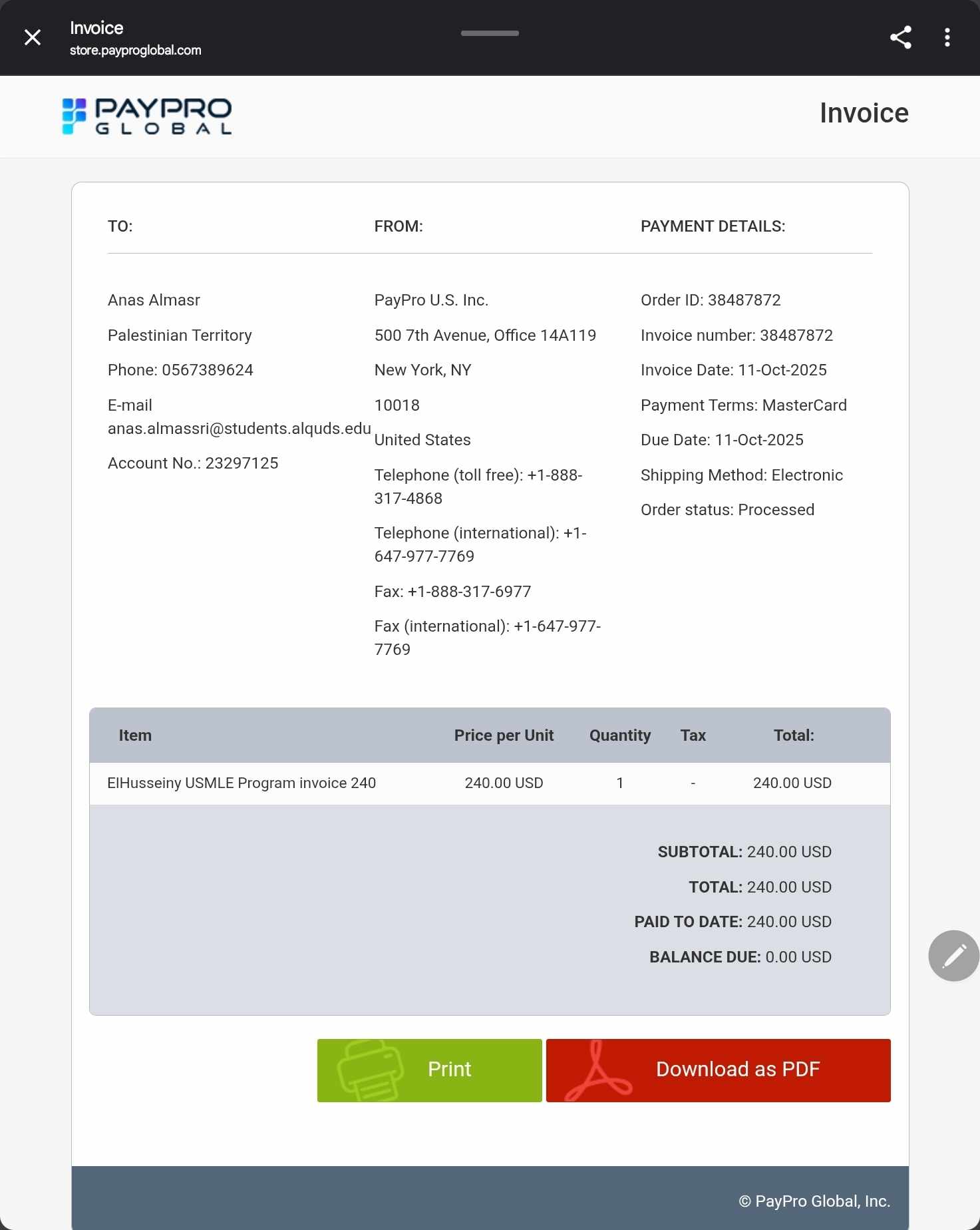Tap the floating pencil edit button
Viewport: 980px width, 1230px height.
[x=953, y=955]
